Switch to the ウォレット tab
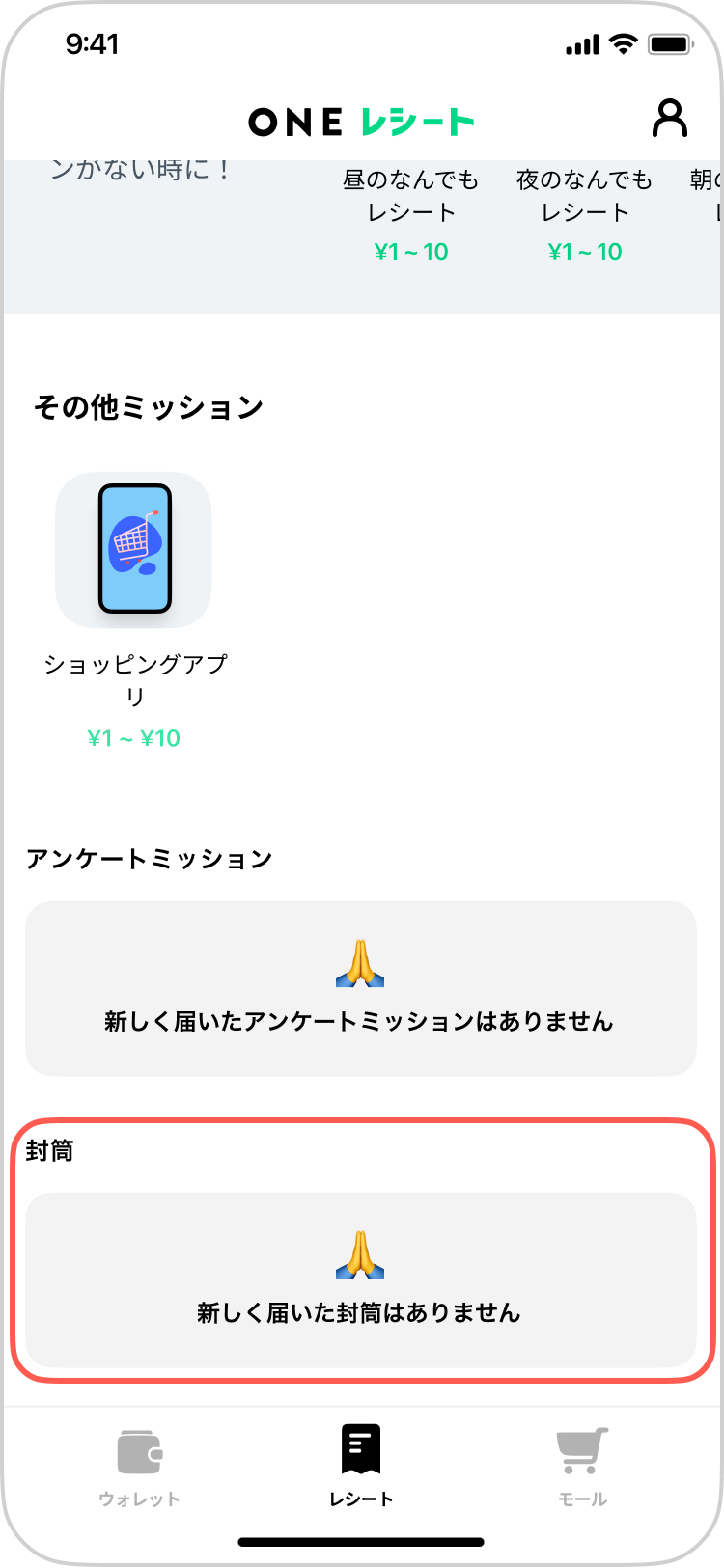Image resolution: width=724 pixels, height=1568 pixels. click(140, 1467)
